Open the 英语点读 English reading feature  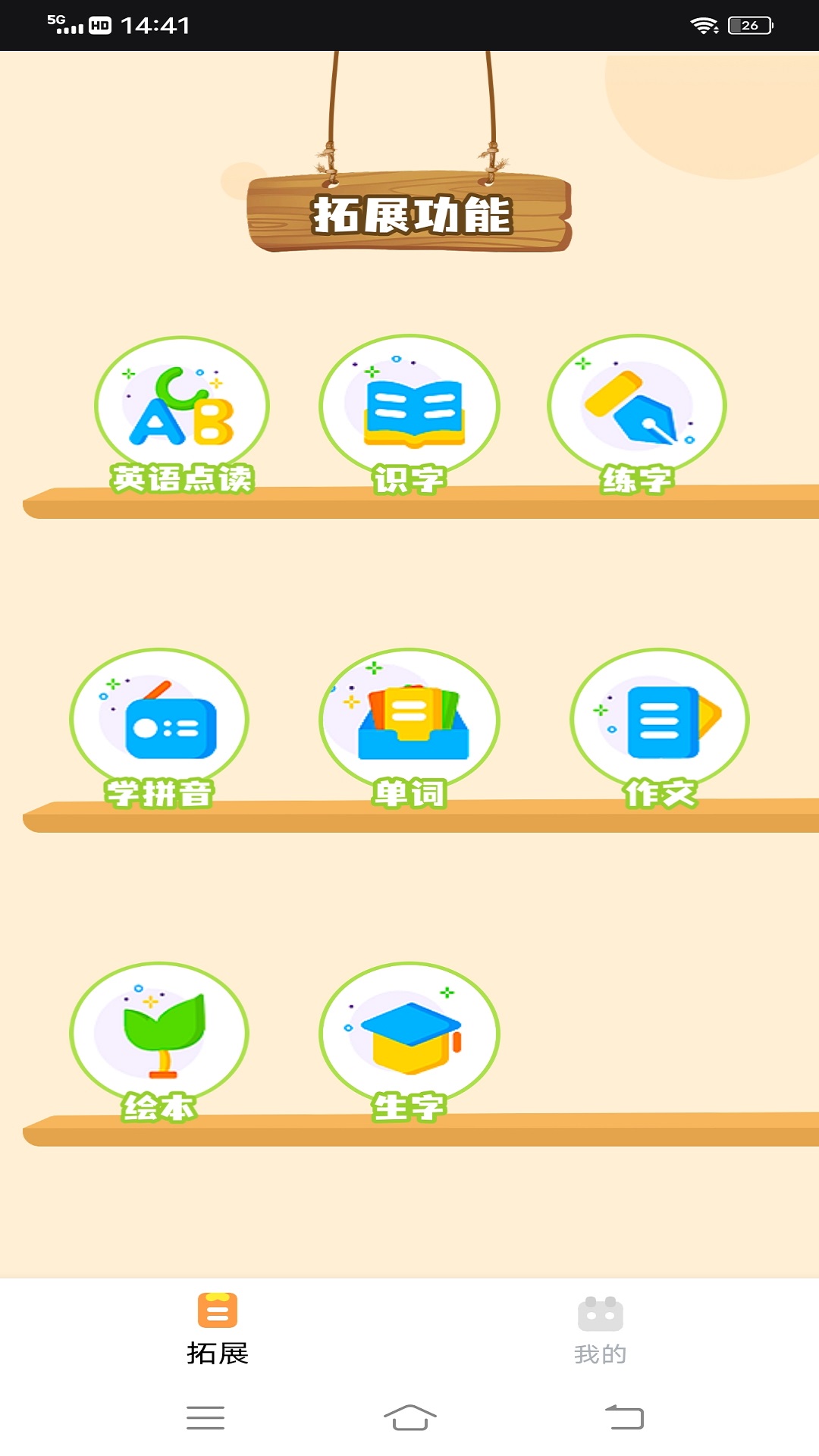[180, 406]
